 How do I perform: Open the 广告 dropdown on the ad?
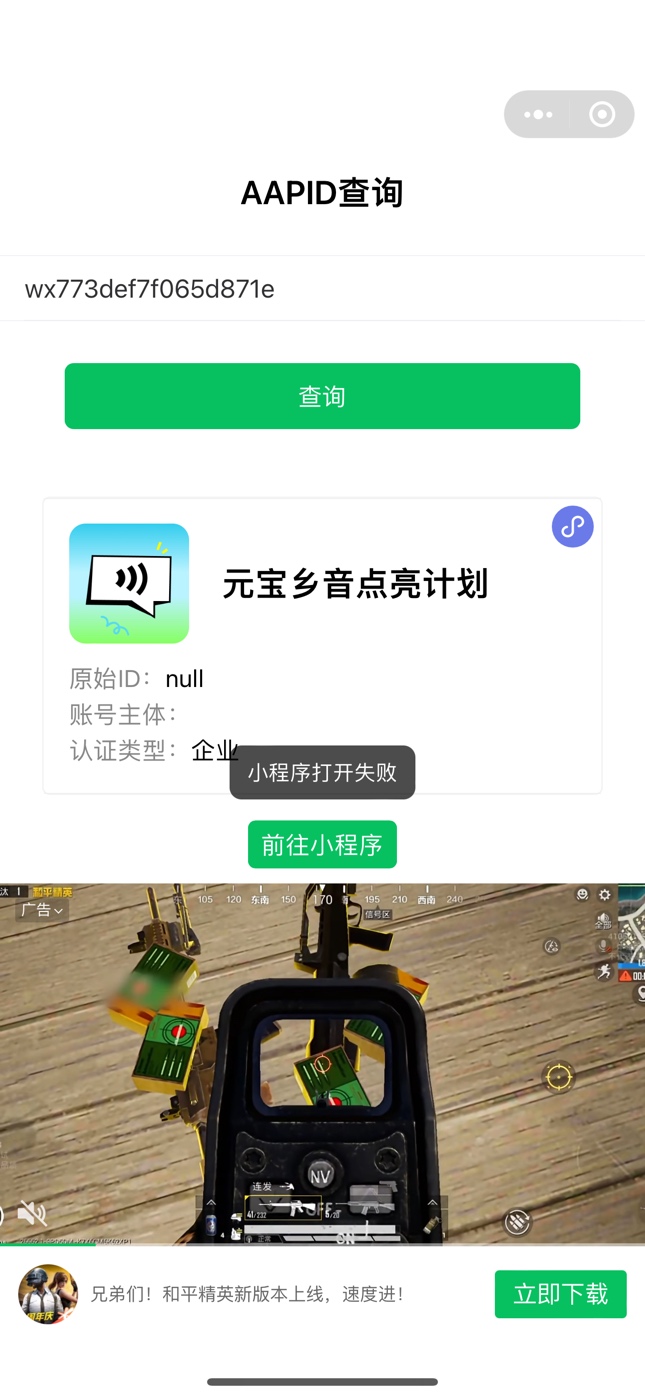pyautogui.click(x=43, y=910)
